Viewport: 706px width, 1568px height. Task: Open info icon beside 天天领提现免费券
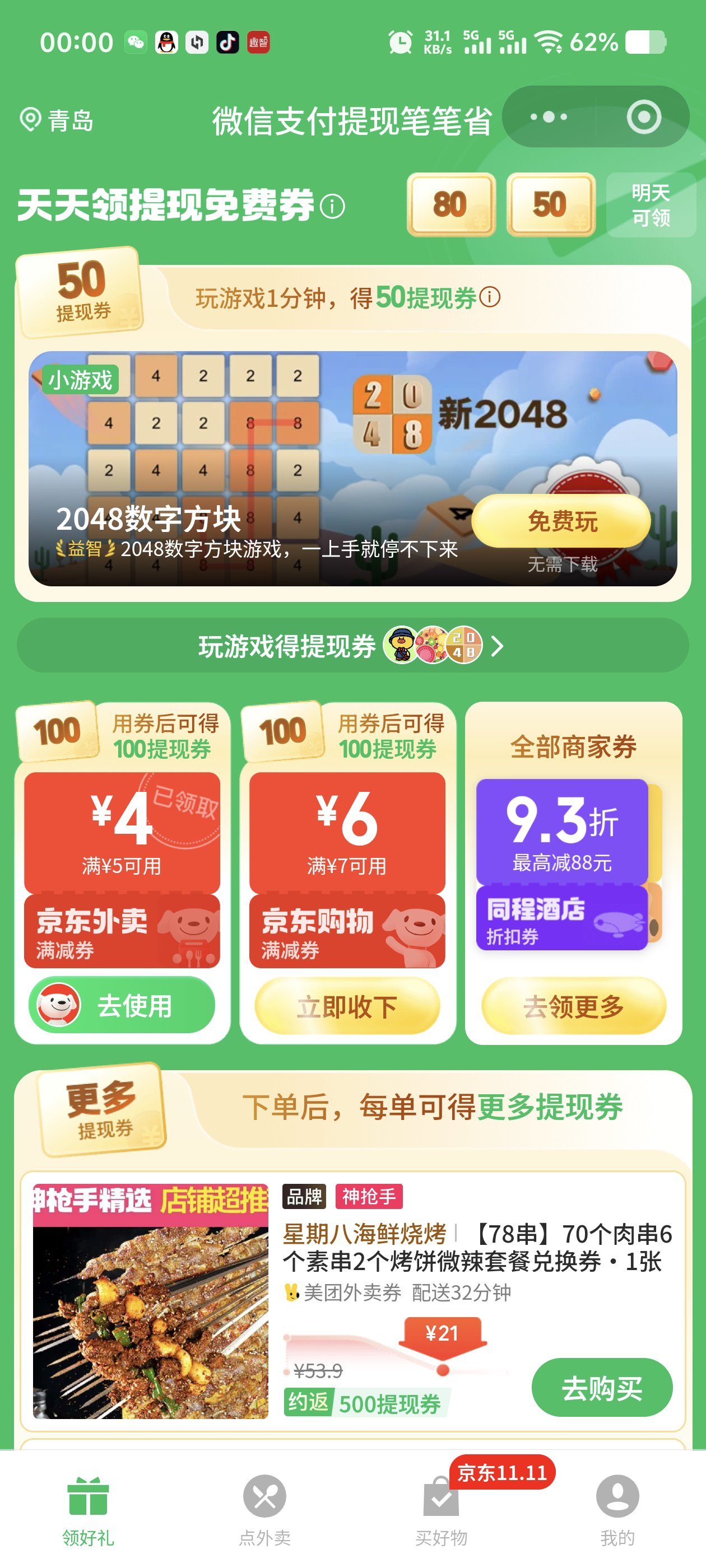point(333,206)
